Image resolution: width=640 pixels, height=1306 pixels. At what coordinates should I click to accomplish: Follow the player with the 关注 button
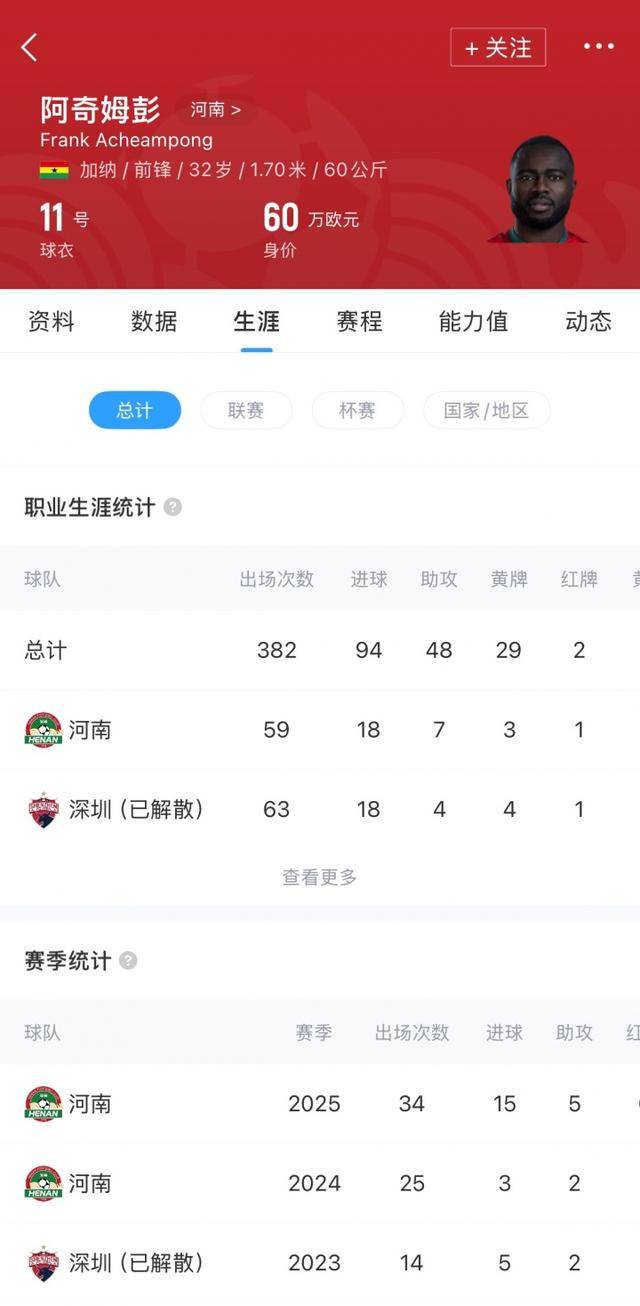click(x=498, y=48)
